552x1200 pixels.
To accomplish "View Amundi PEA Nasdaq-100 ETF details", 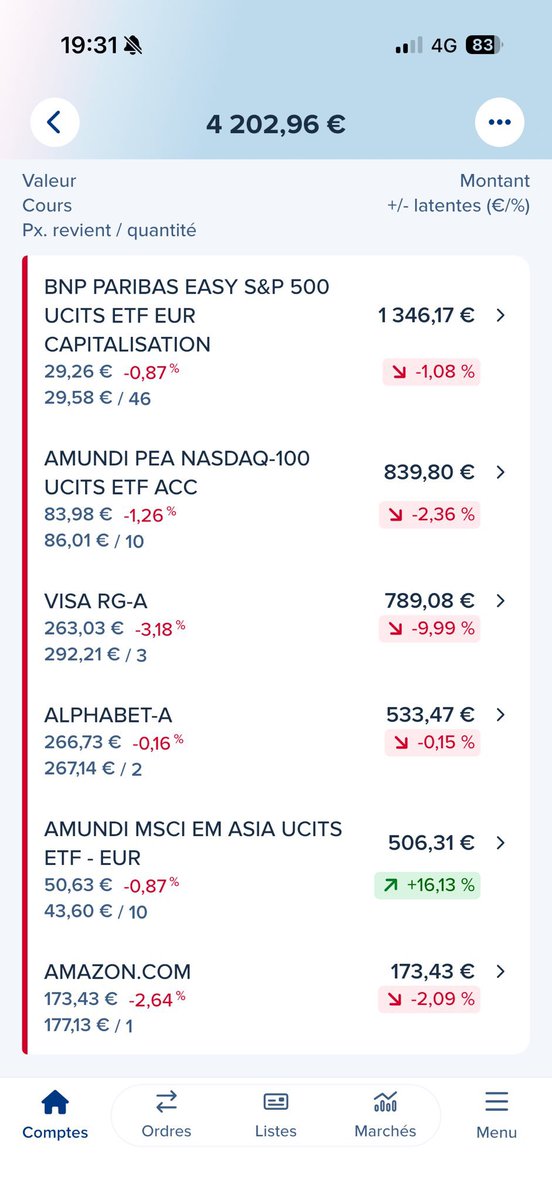I will pyautogui.click(x=276, y=500).
